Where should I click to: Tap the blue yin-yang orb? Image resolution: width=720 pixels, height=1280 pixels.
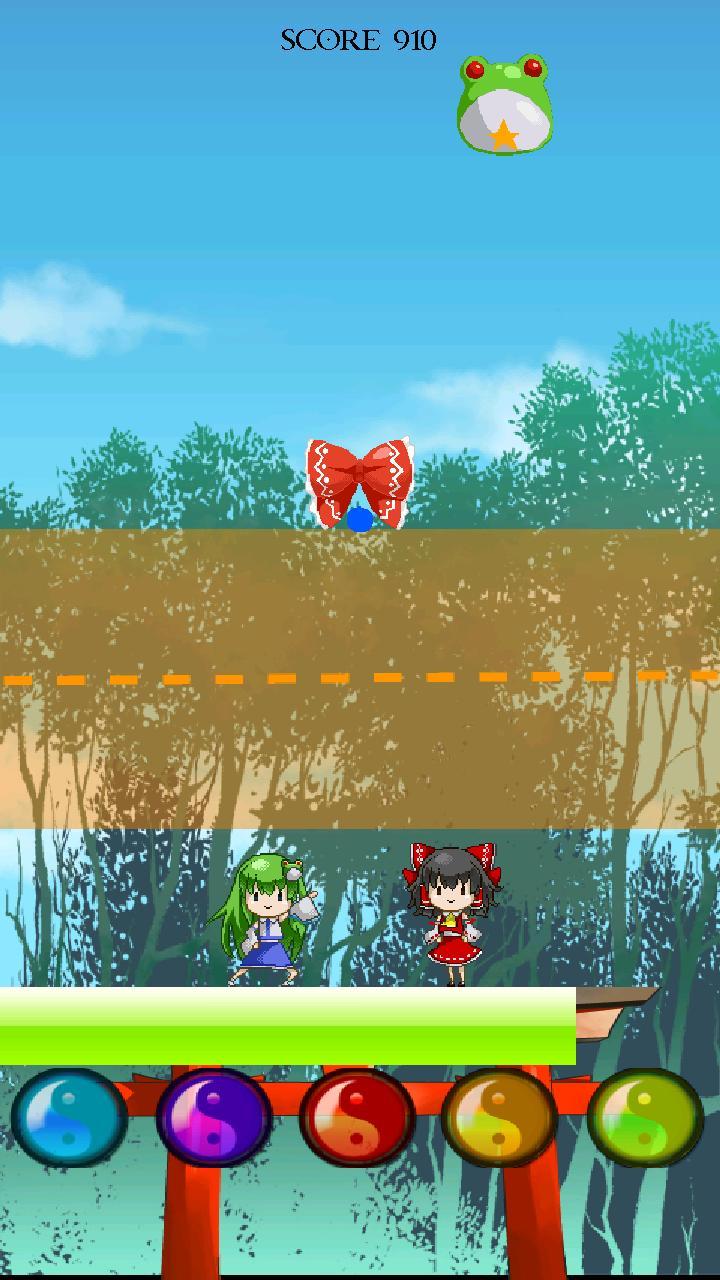69,1117
